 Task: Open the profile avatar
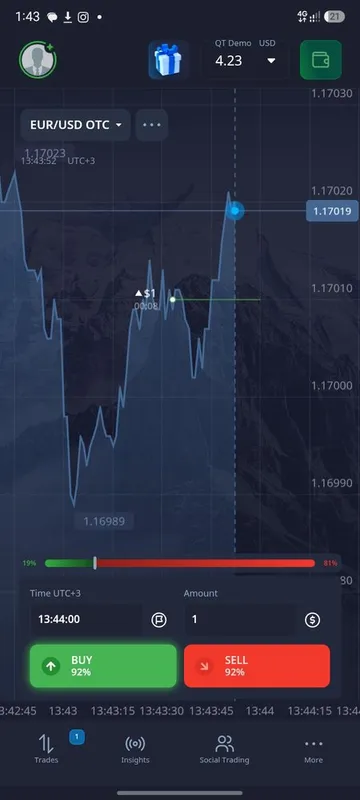point(38,60)
